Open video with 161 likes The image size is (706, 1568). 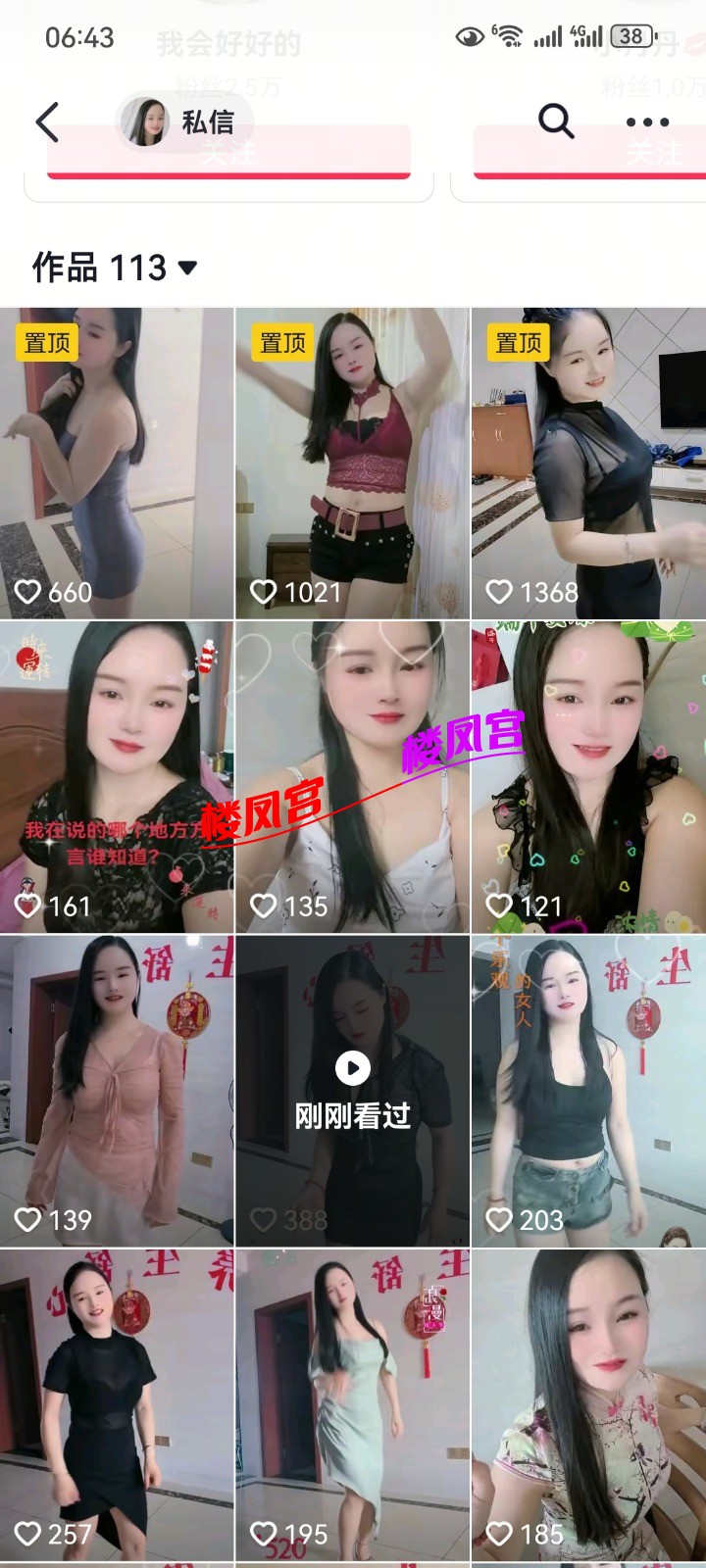[117, 776]
